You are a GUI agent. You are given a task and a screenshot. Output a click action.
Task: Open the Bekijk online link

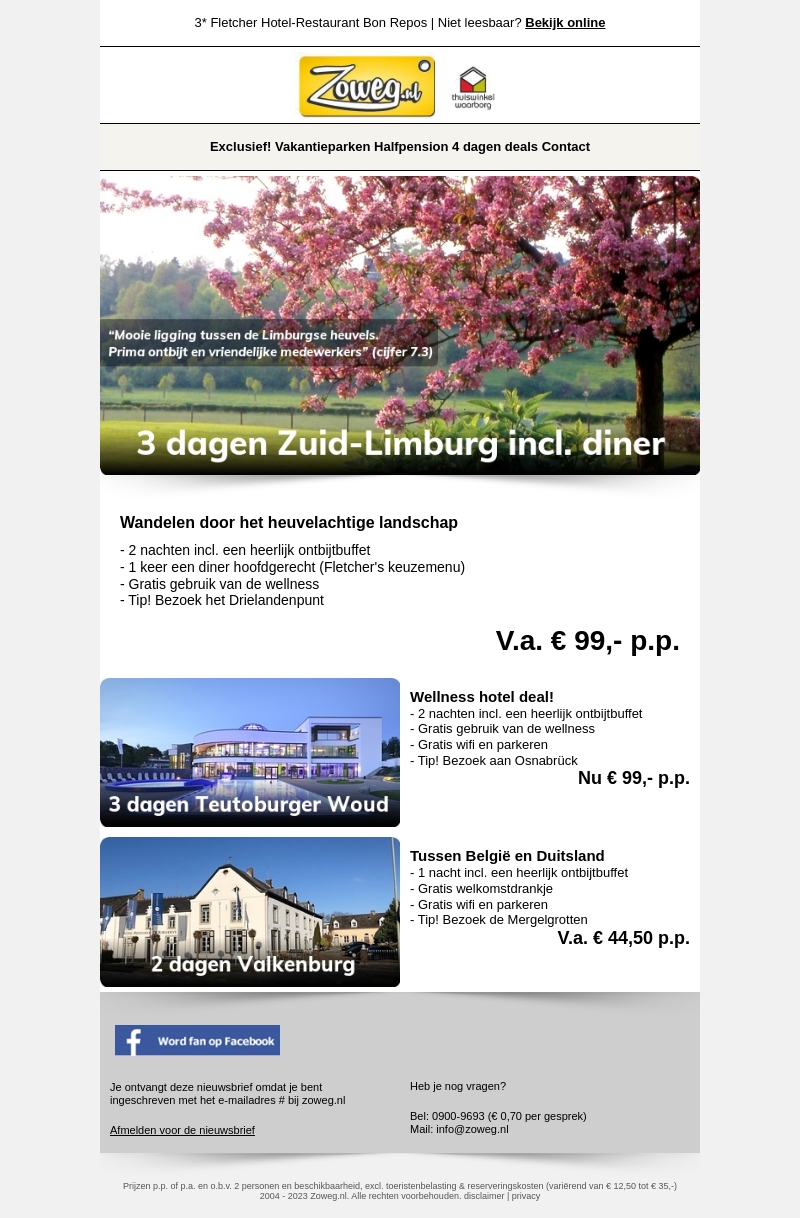[564, 23]
